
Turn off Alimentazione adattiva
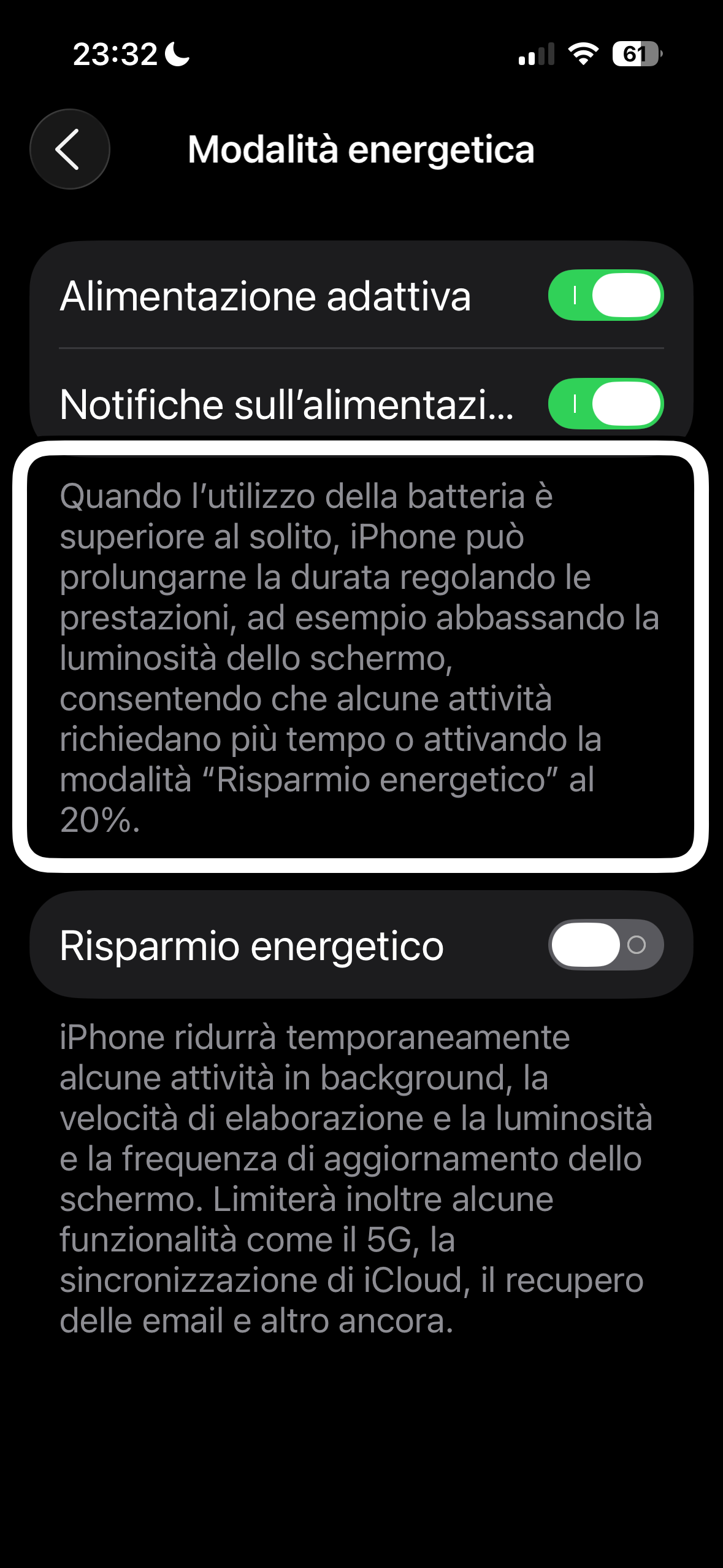click(605, 295)
